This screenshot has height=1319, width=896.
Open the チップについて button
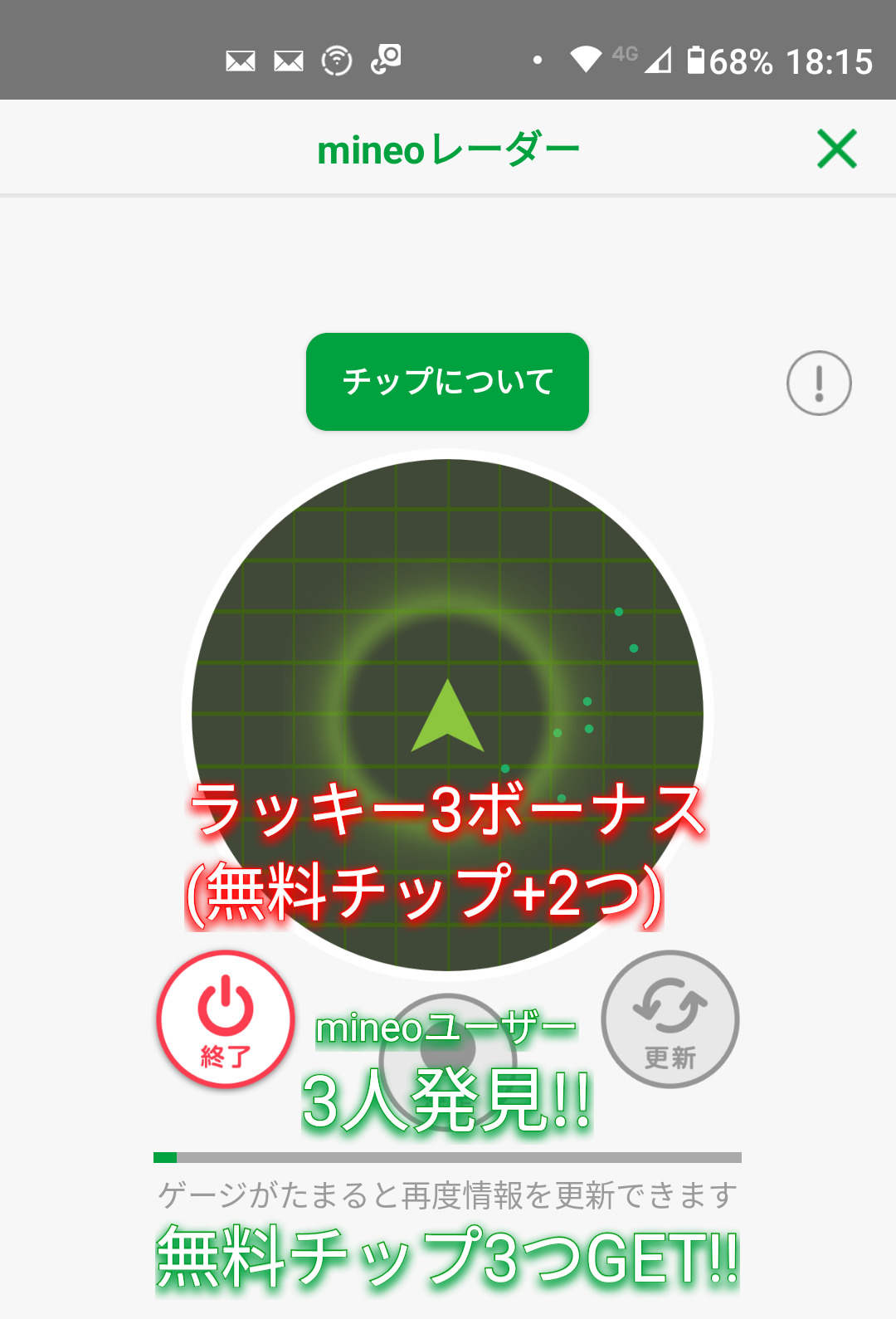point(447,382)
